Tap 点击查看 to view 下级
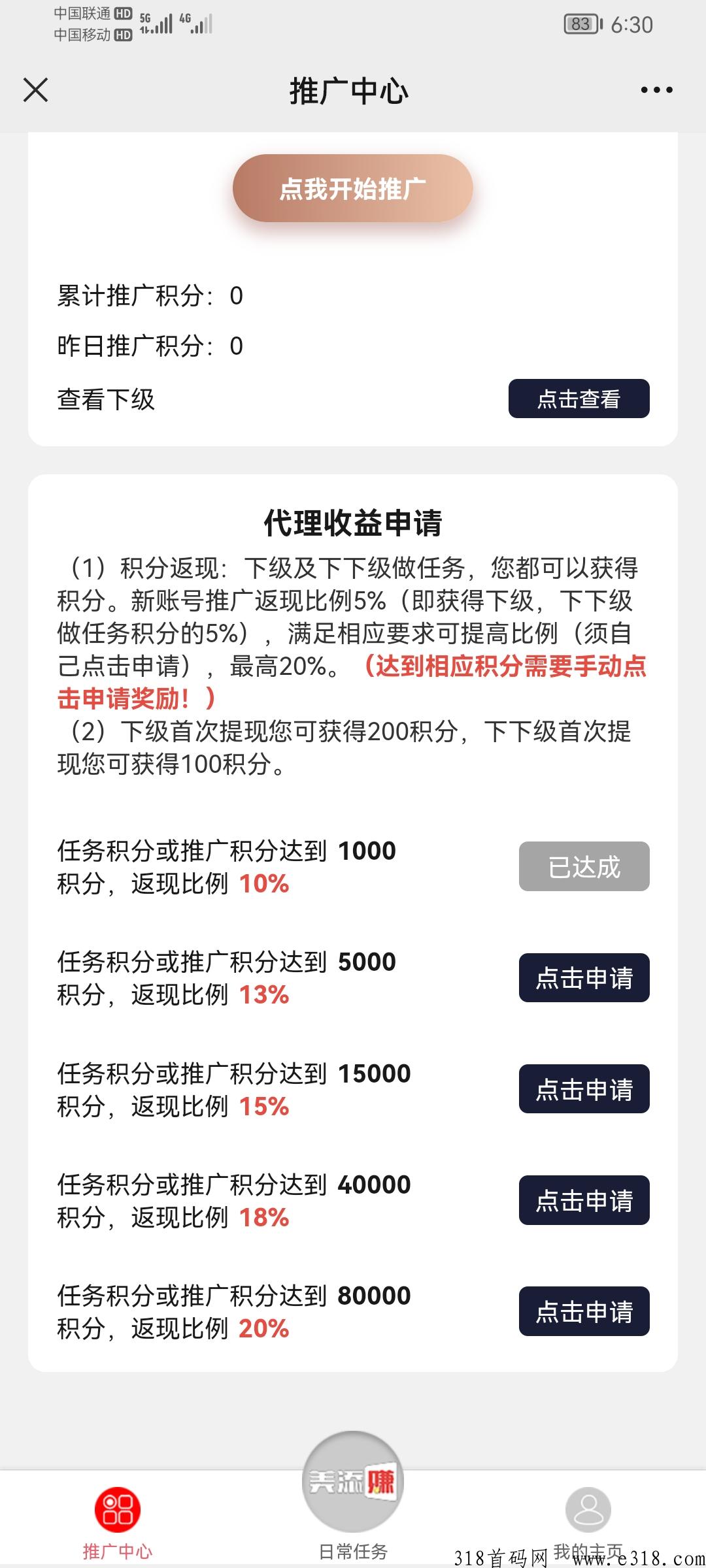Viewport: 706px width, 1568px height. [579, 399]
